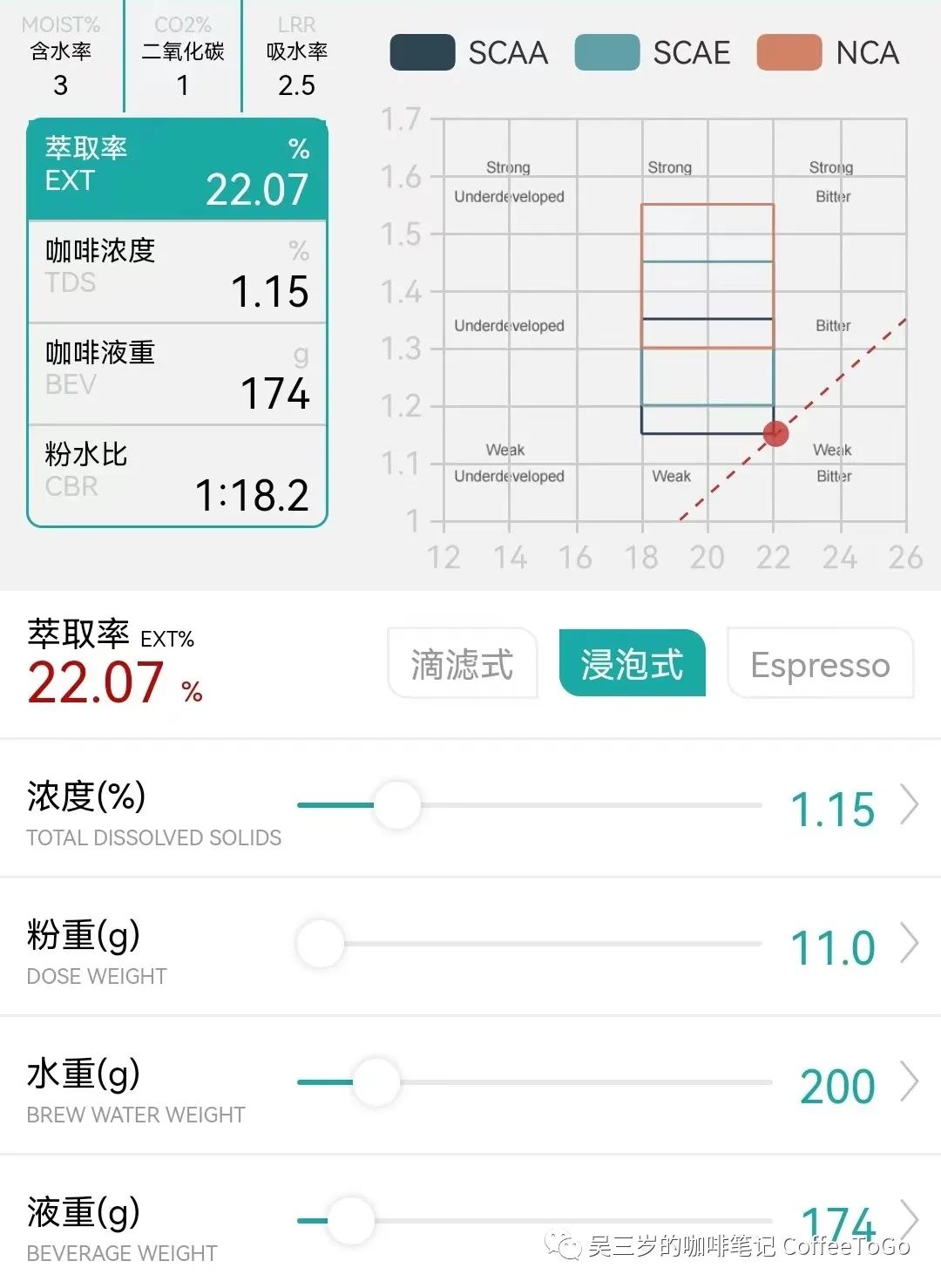Open the 1.15 concentration value editor
Screen dimensions: 941x1288
833,809
